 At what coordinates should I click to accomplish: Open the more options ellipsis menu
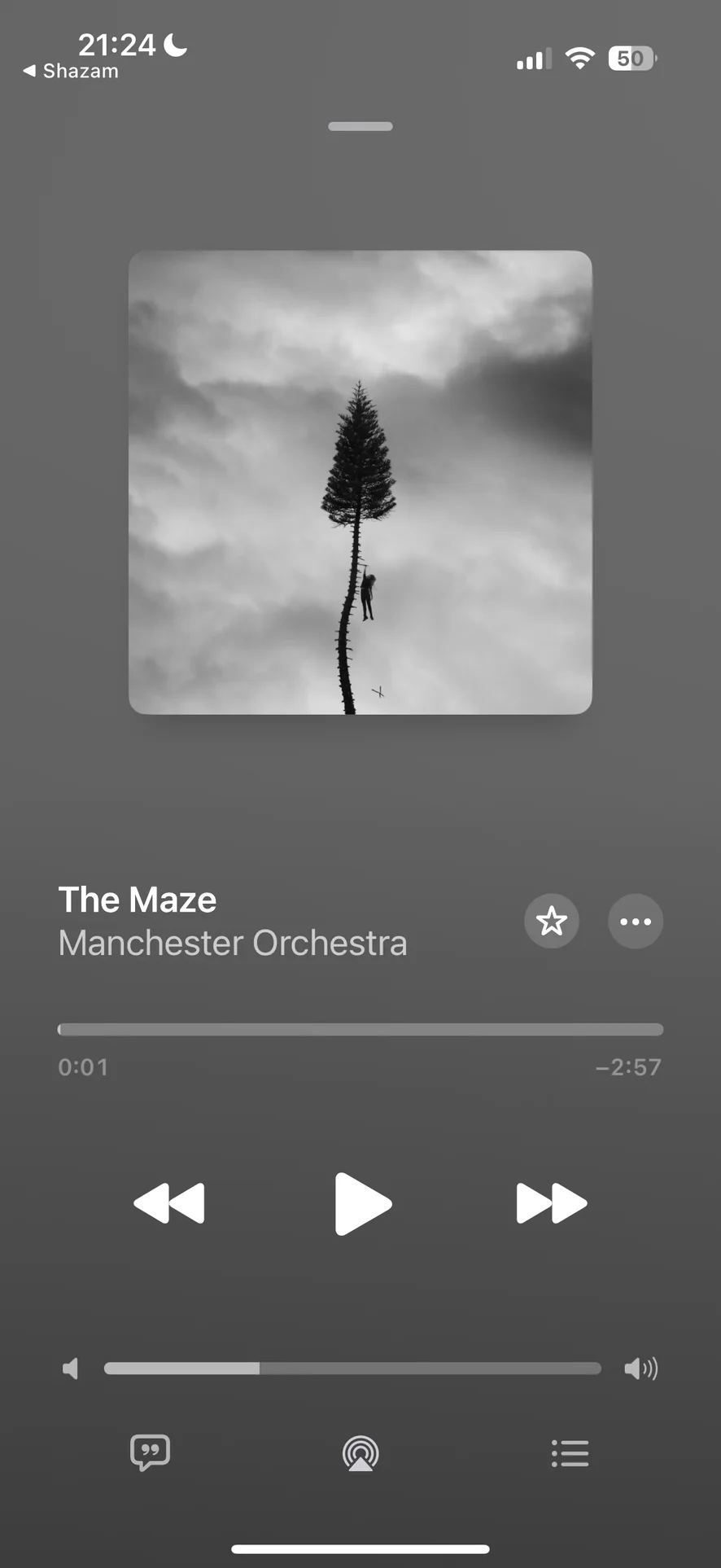click(x=636, y=922)
